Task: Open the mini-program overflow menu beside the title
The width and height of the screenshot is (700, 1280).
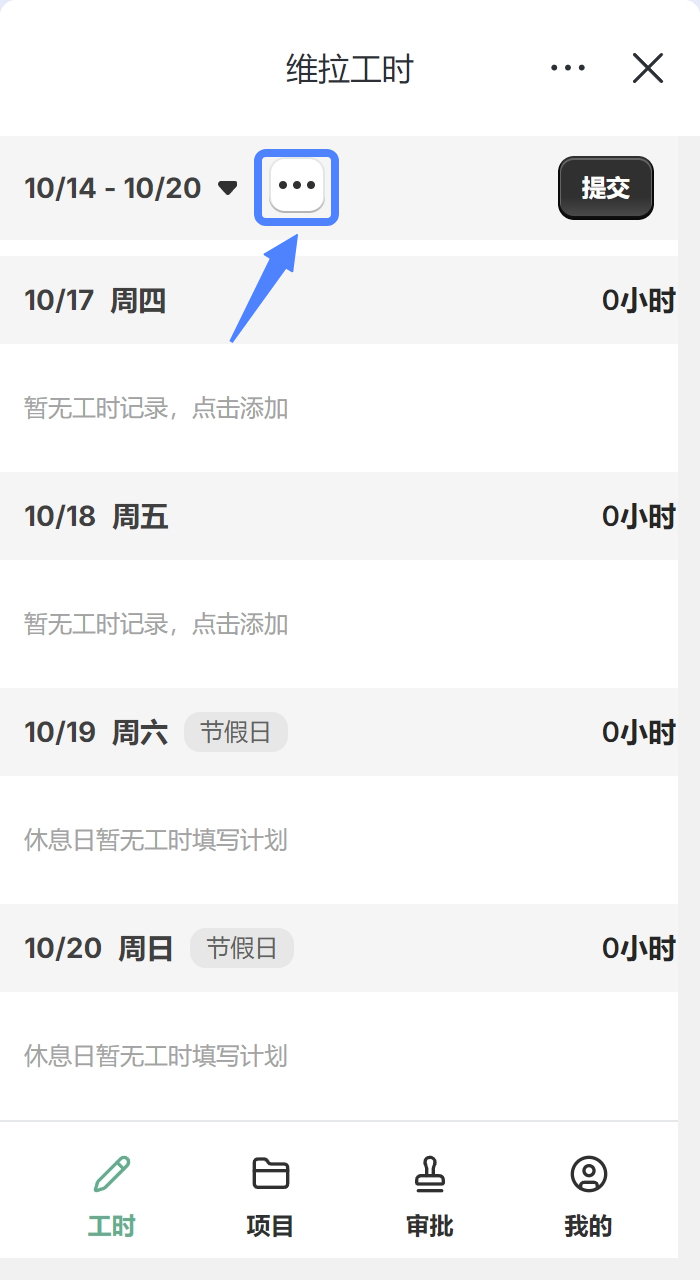Action: [x=567, y=68]
